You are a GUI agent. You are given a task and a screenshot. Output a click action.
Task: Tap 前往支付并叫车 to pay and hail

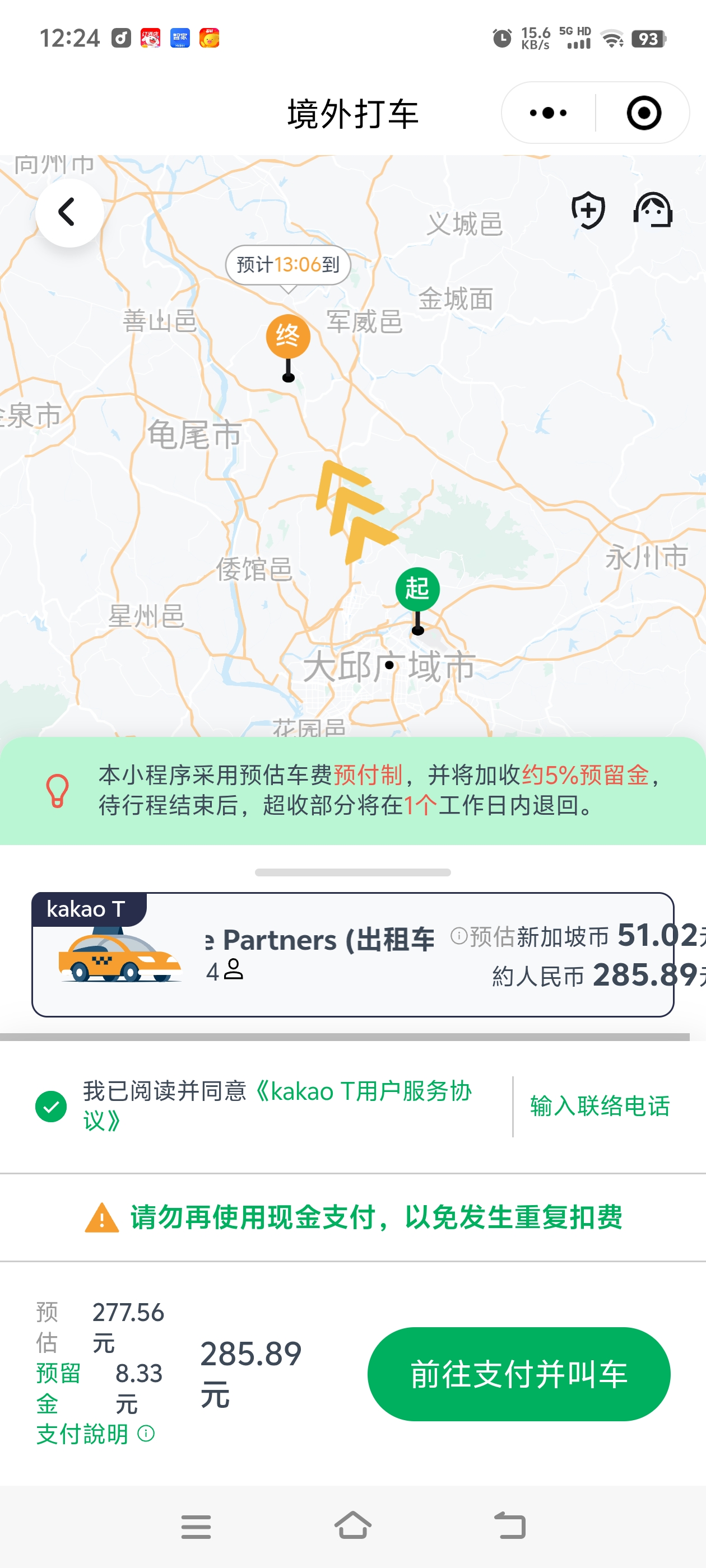pyautogui.click(x=518, y=1374)
